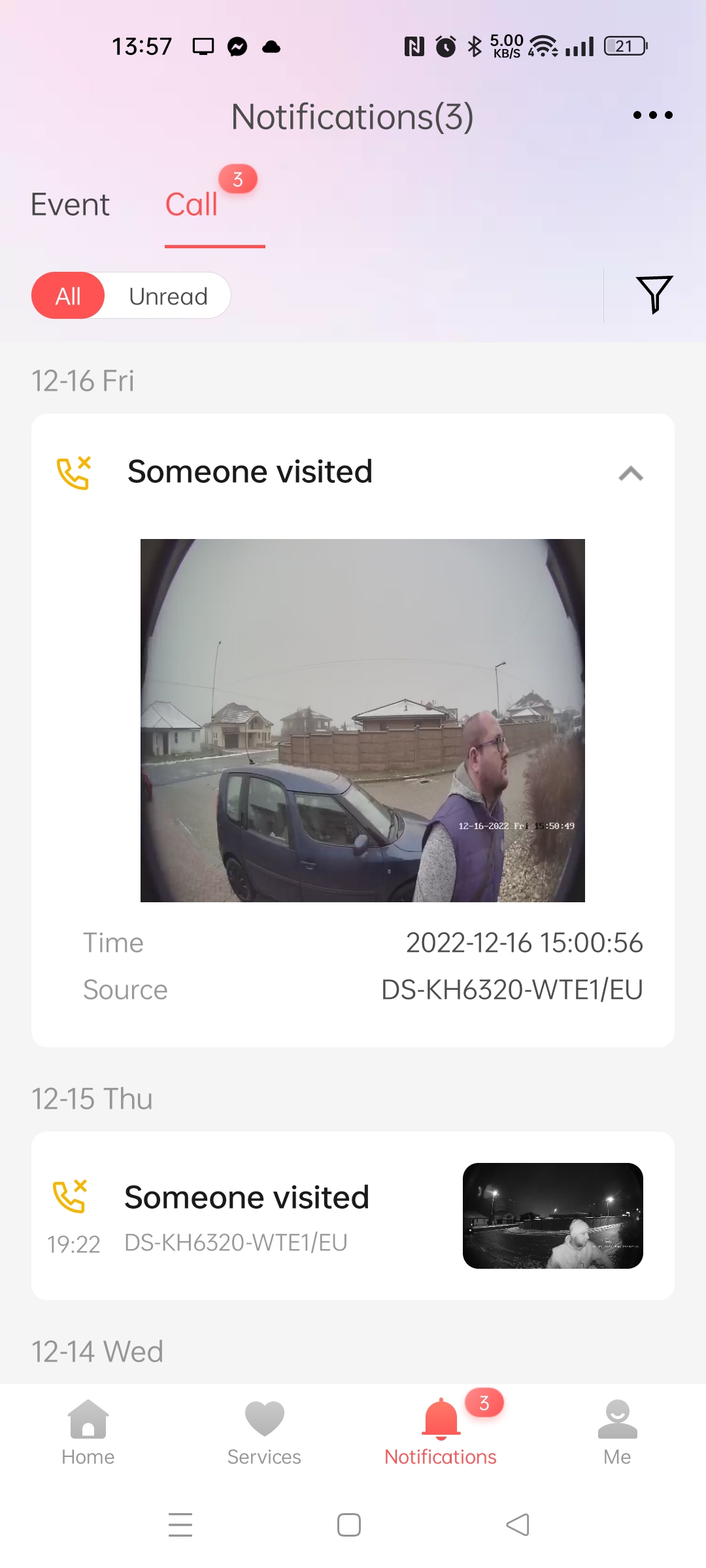Select the All filter toggle

68,295
